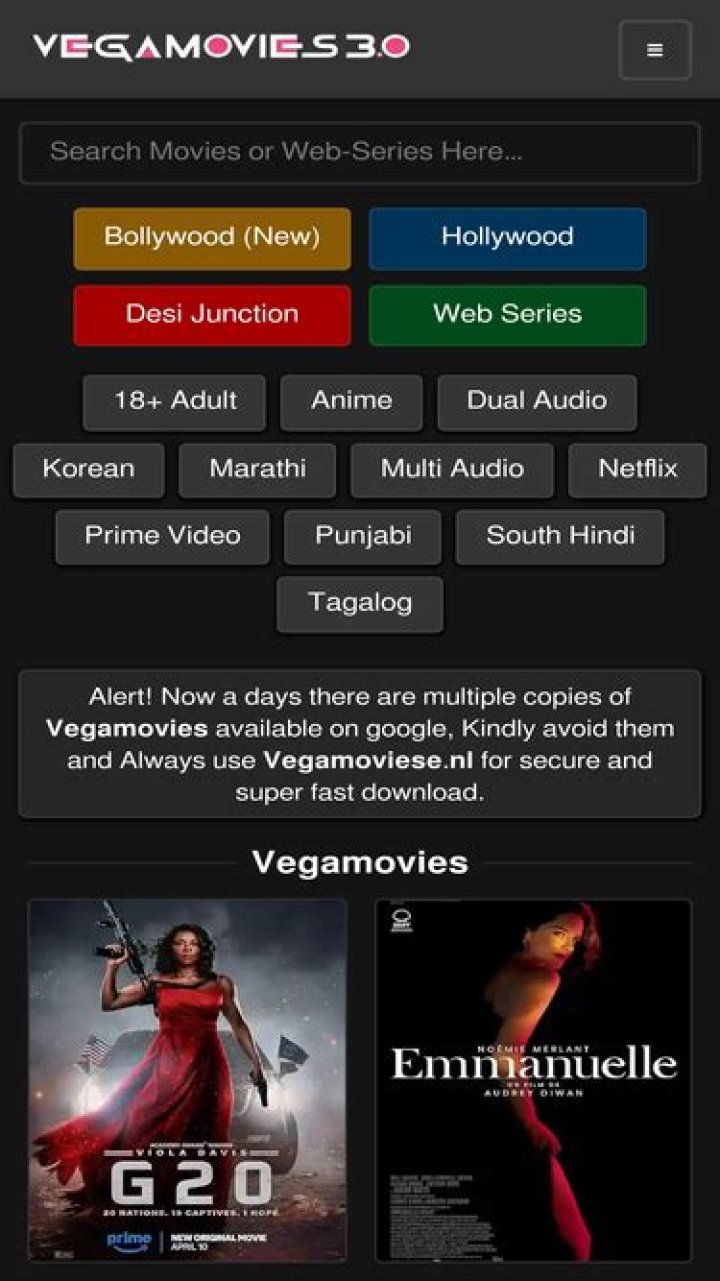720x1281 pixels.
Task: Open the Multi Audio section
Action: point(452,469)
